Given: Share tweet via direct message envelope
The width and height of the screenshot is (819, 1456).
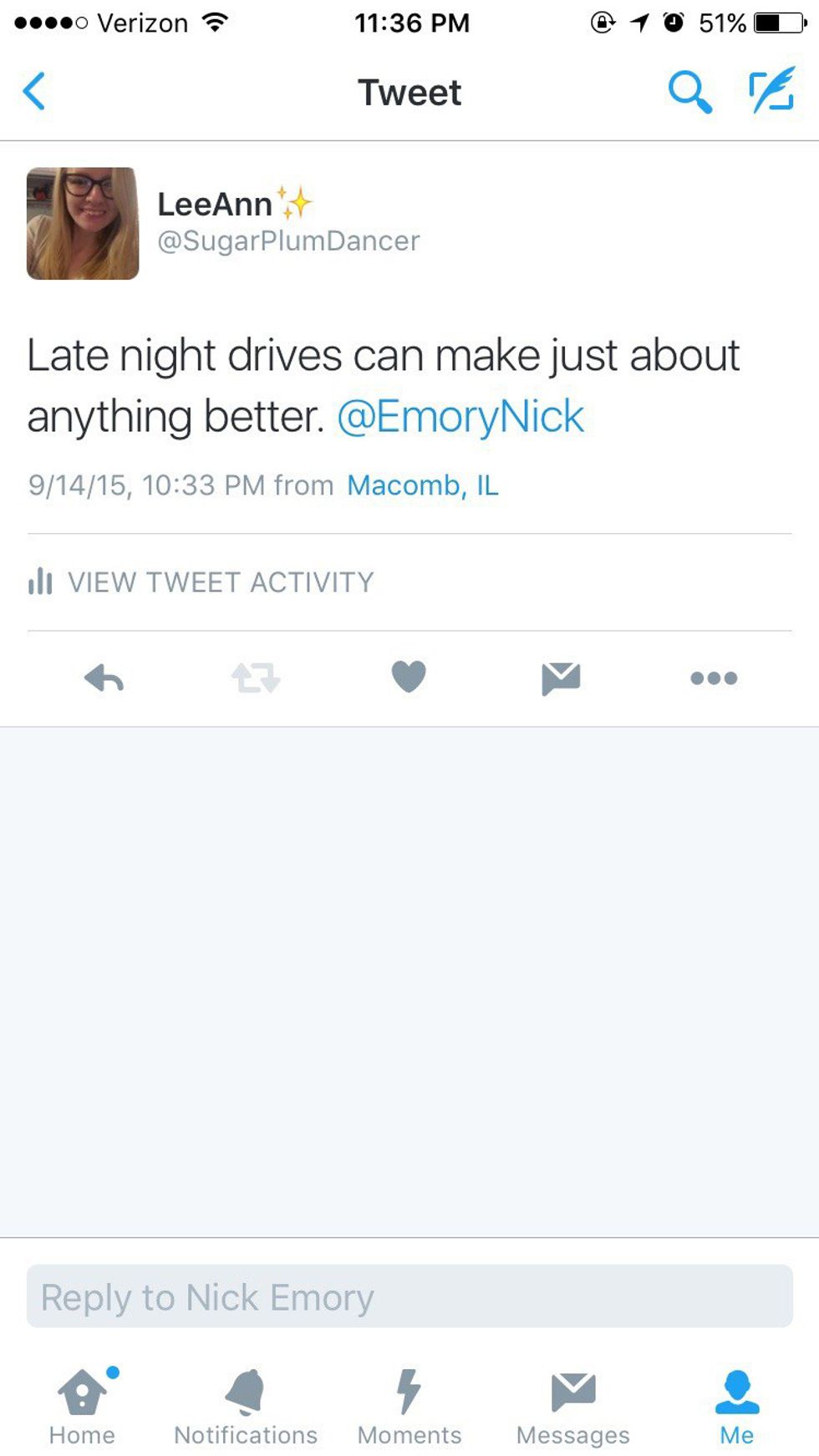Looking at the screenshot, I should pyautogui.click(x=561, y=678).
